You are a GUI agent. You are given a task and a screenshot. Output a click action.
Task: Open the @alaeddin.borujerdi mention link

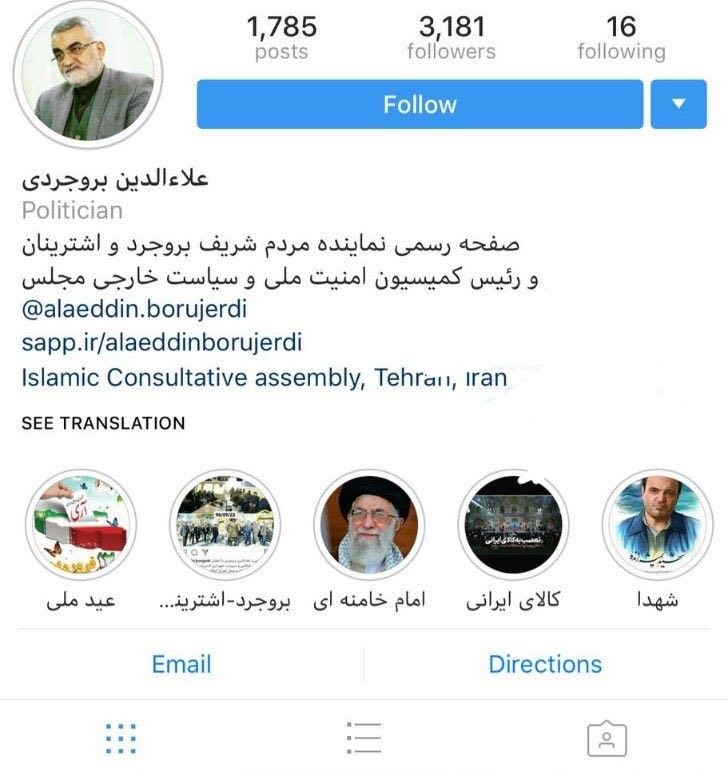point(134,309)
